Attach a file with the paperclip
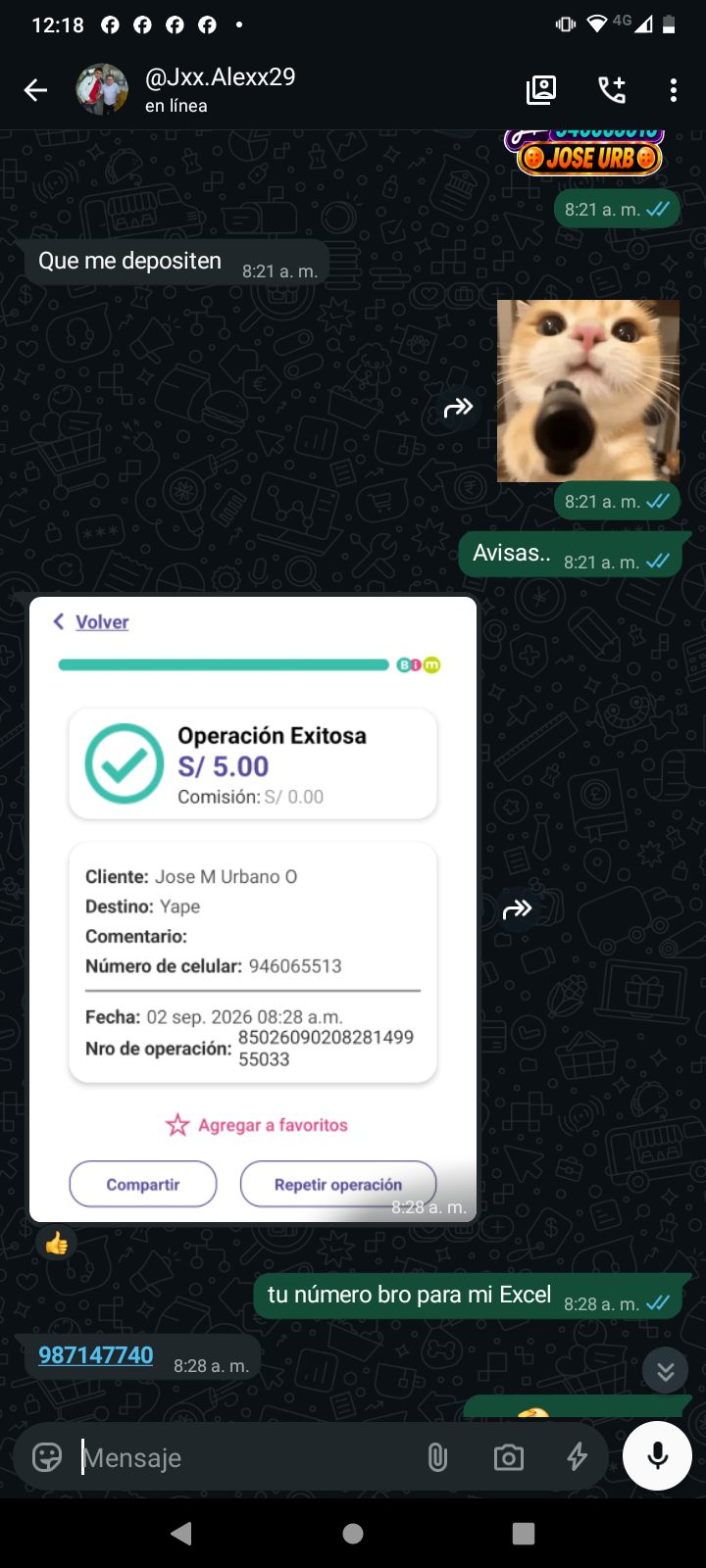This screenshot has height=1568, width=706. coord(437,1457)
